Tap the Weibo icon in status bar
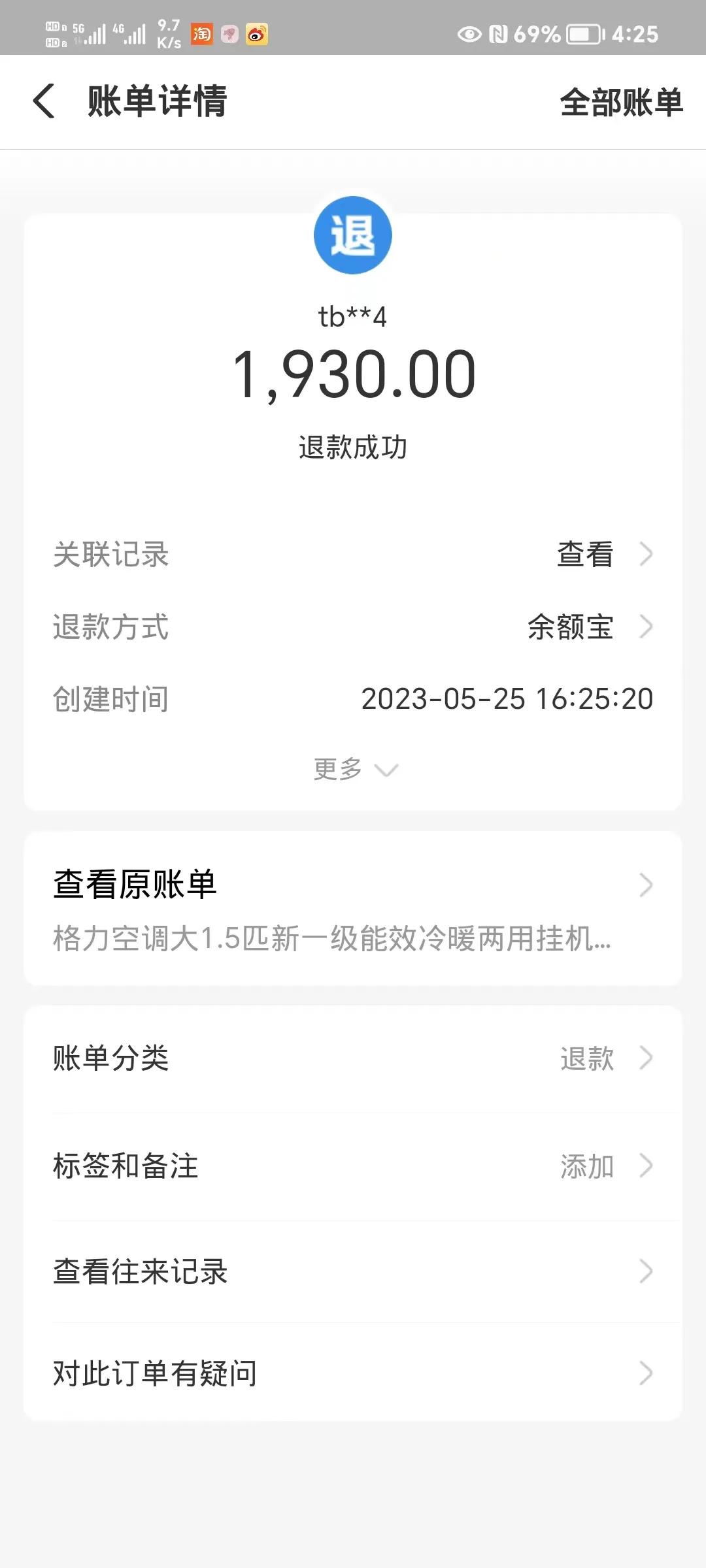706x1568 pixels. click(255, 34)
